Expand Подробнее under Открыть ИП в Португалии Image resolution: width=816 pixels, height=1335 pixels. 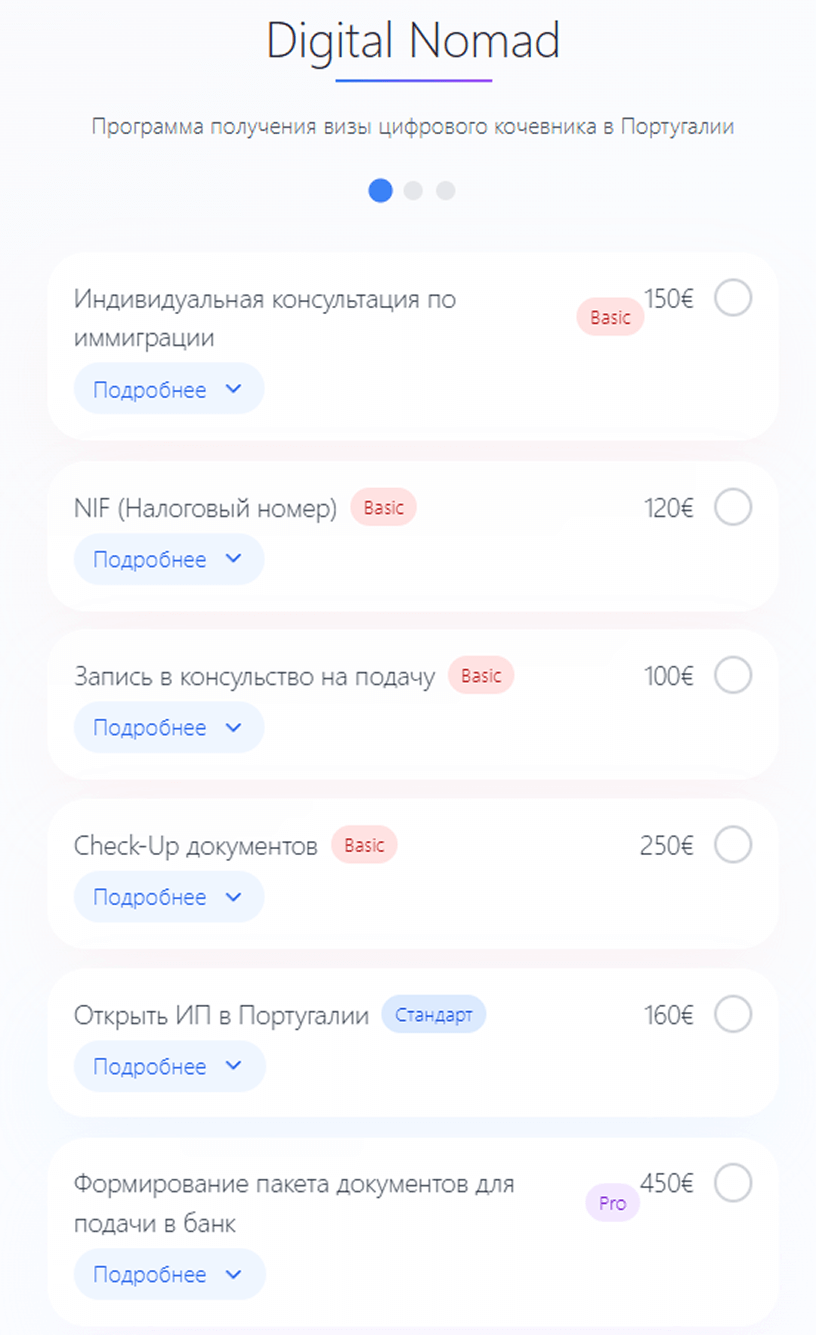(x=169, y=1066)
